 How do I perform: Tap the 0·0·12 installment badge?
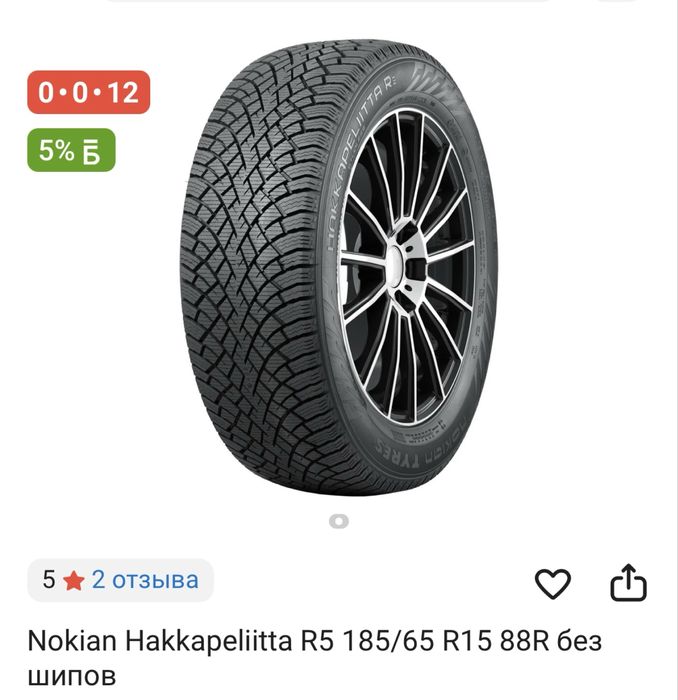pyautogui.click(x=88, y=93)
